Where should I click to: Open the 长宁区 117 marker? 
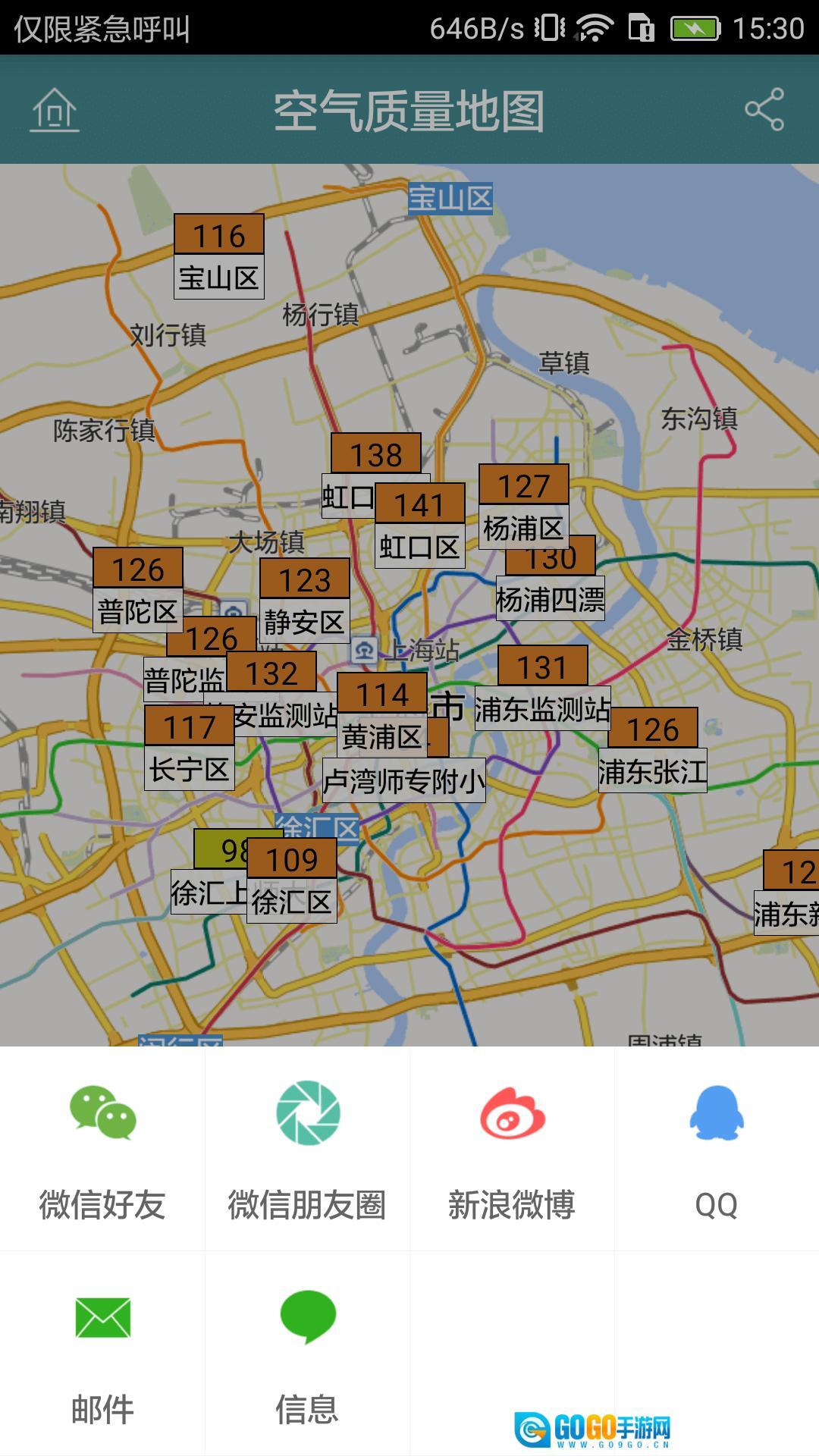(x=190, y=747)
